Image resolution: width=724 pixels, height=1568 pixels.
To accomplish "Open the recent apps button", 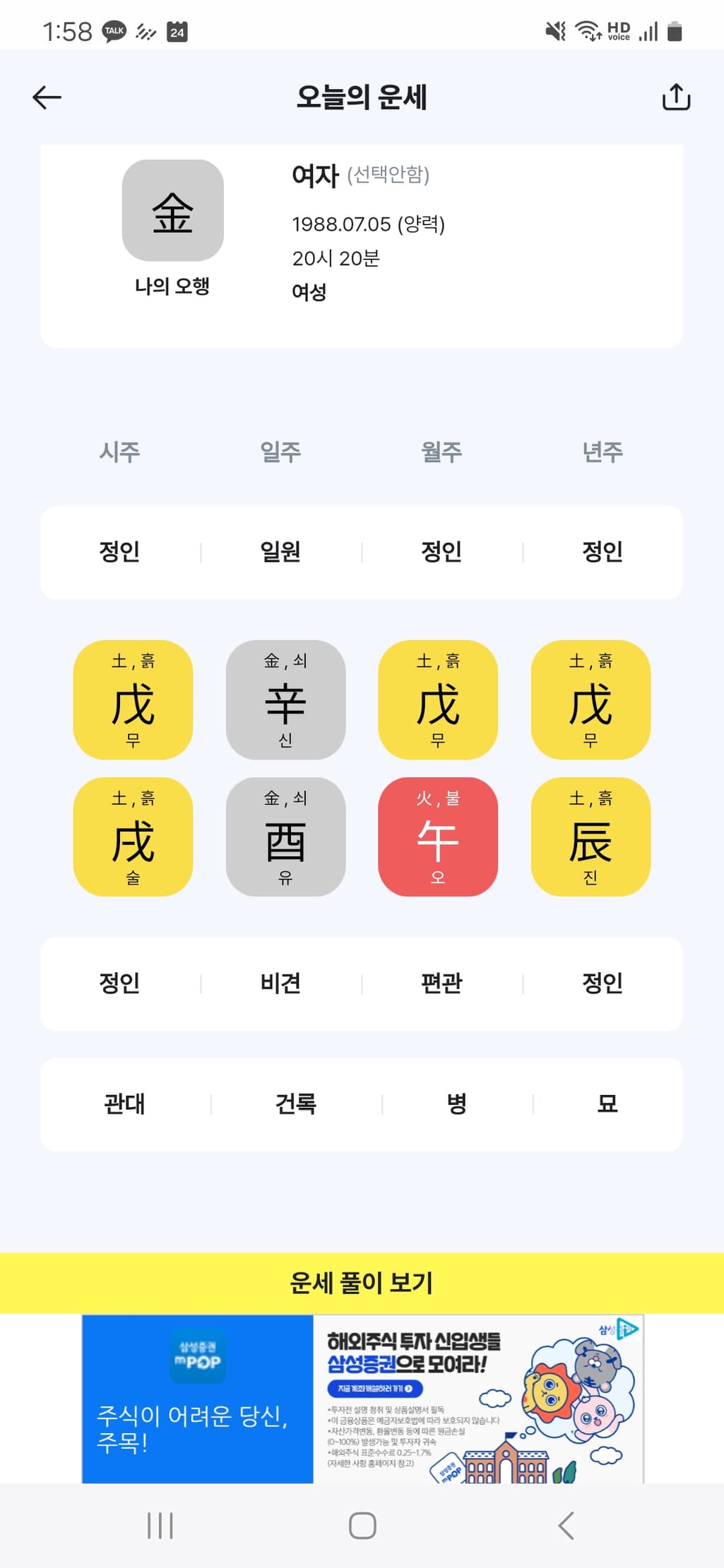I will coord(160,1526).
